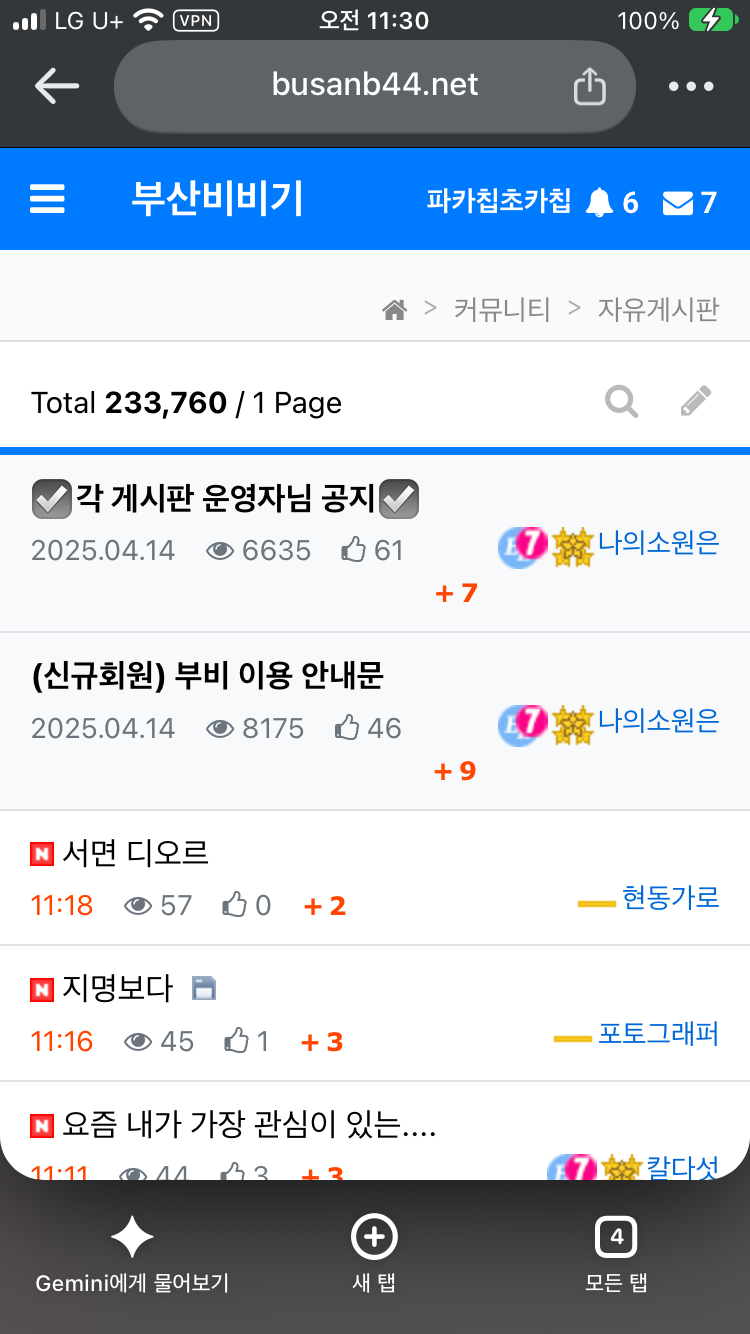Open the messages envelope showing 7
The width and height of the screenshot is (750, 1334).
tap(690, 203)
